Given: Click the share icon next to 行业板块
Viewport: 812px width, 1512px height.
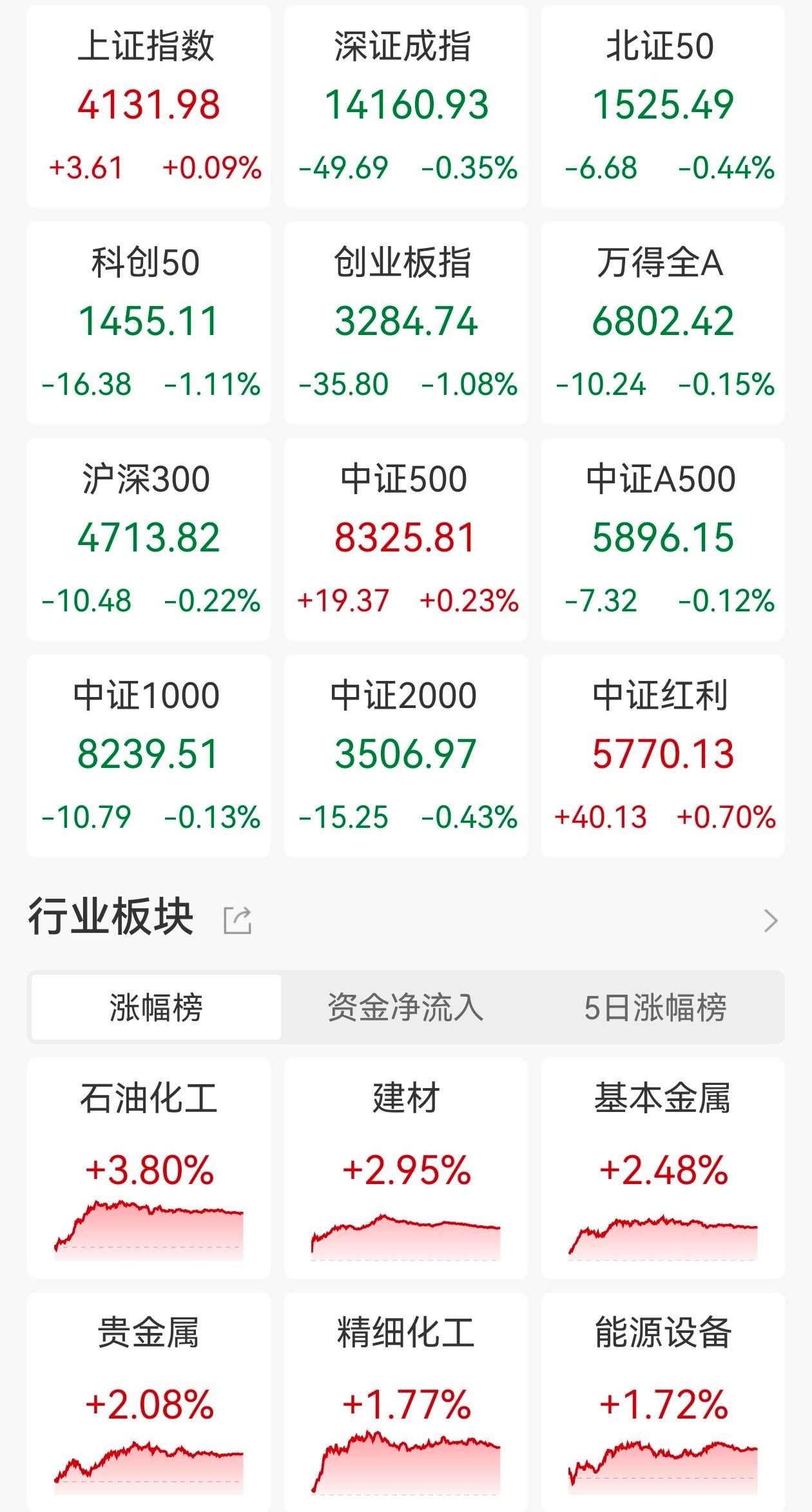Looking at the screenshot, I should (x=237, y=917).
